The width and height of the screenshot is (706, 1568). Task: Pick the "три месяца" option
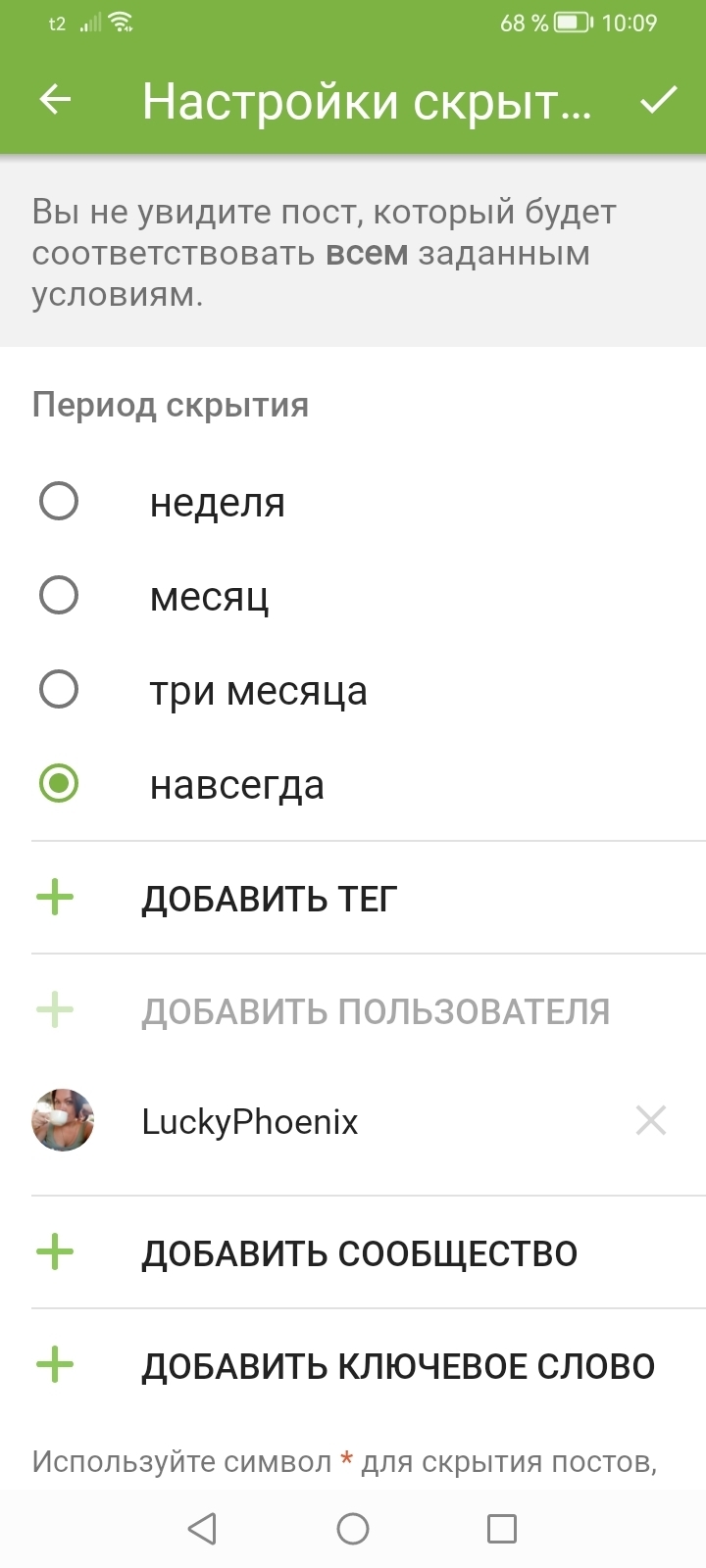tap(59, 690)
